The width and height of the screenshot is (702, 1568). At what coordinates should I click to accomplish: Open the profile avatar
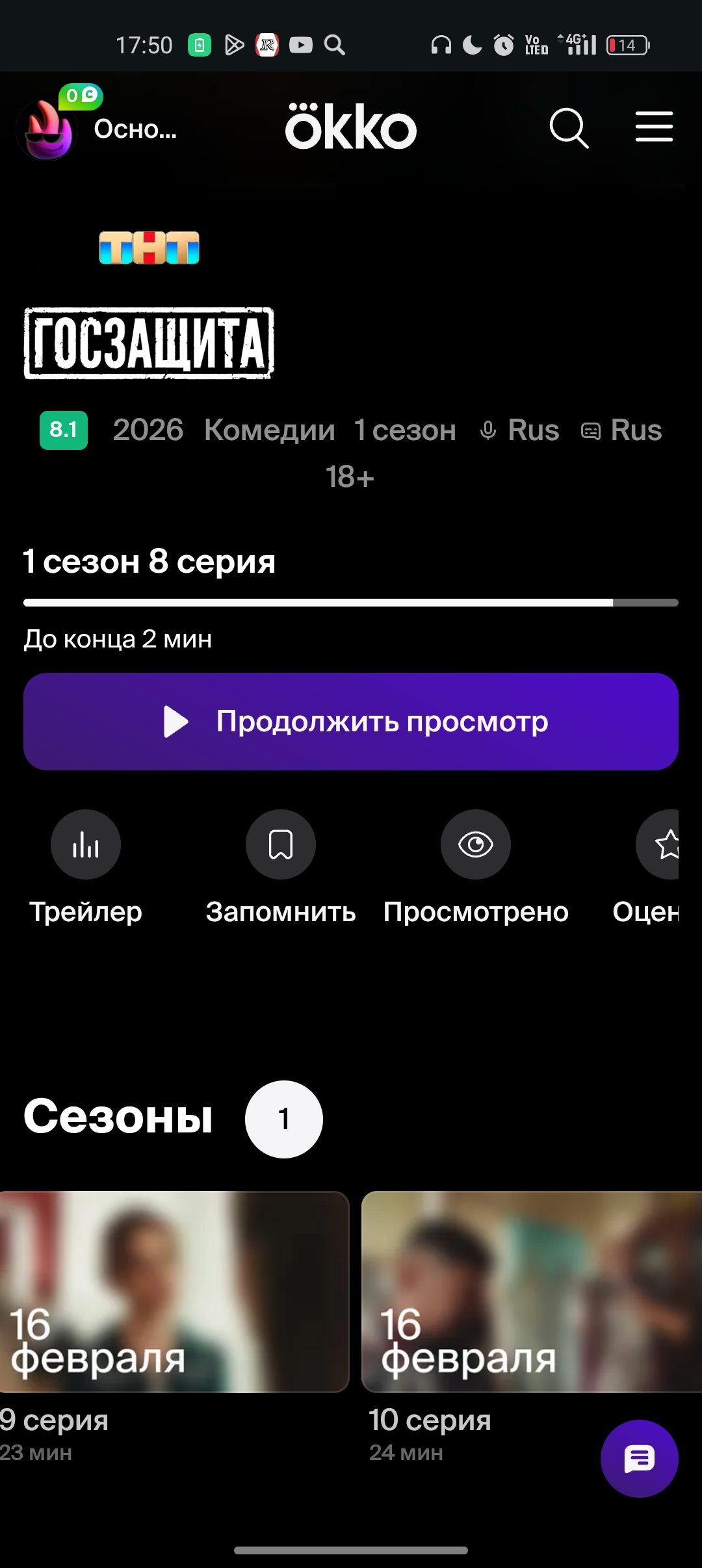pyautogui.click(x=47, y=130)
